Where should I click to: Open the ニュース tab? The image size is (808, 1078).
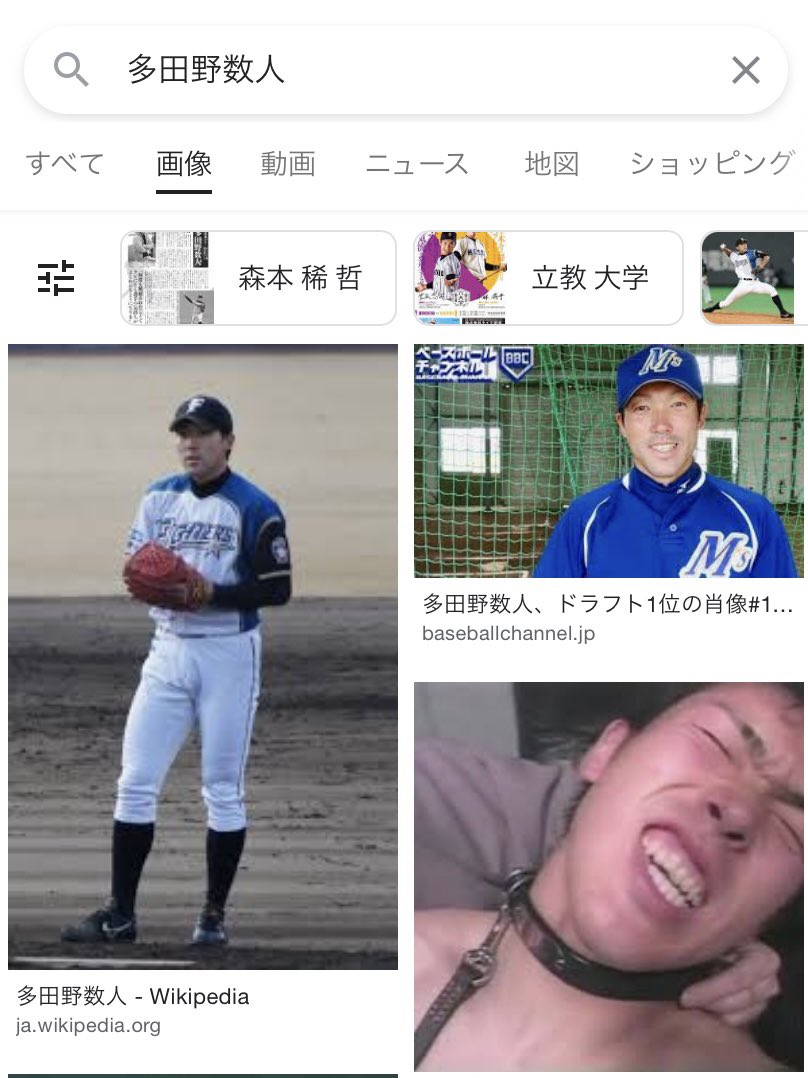pos(417,163)
